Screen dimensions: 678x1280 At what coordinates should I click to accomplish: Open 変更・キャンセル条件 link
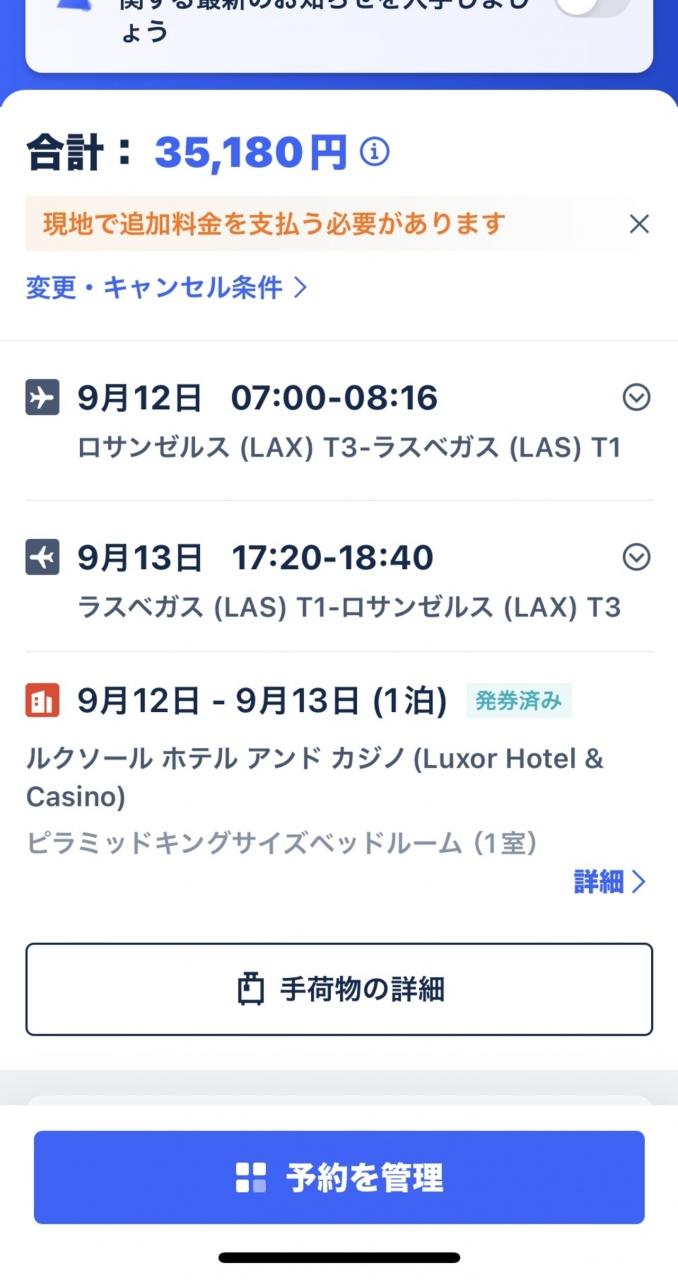166,288
